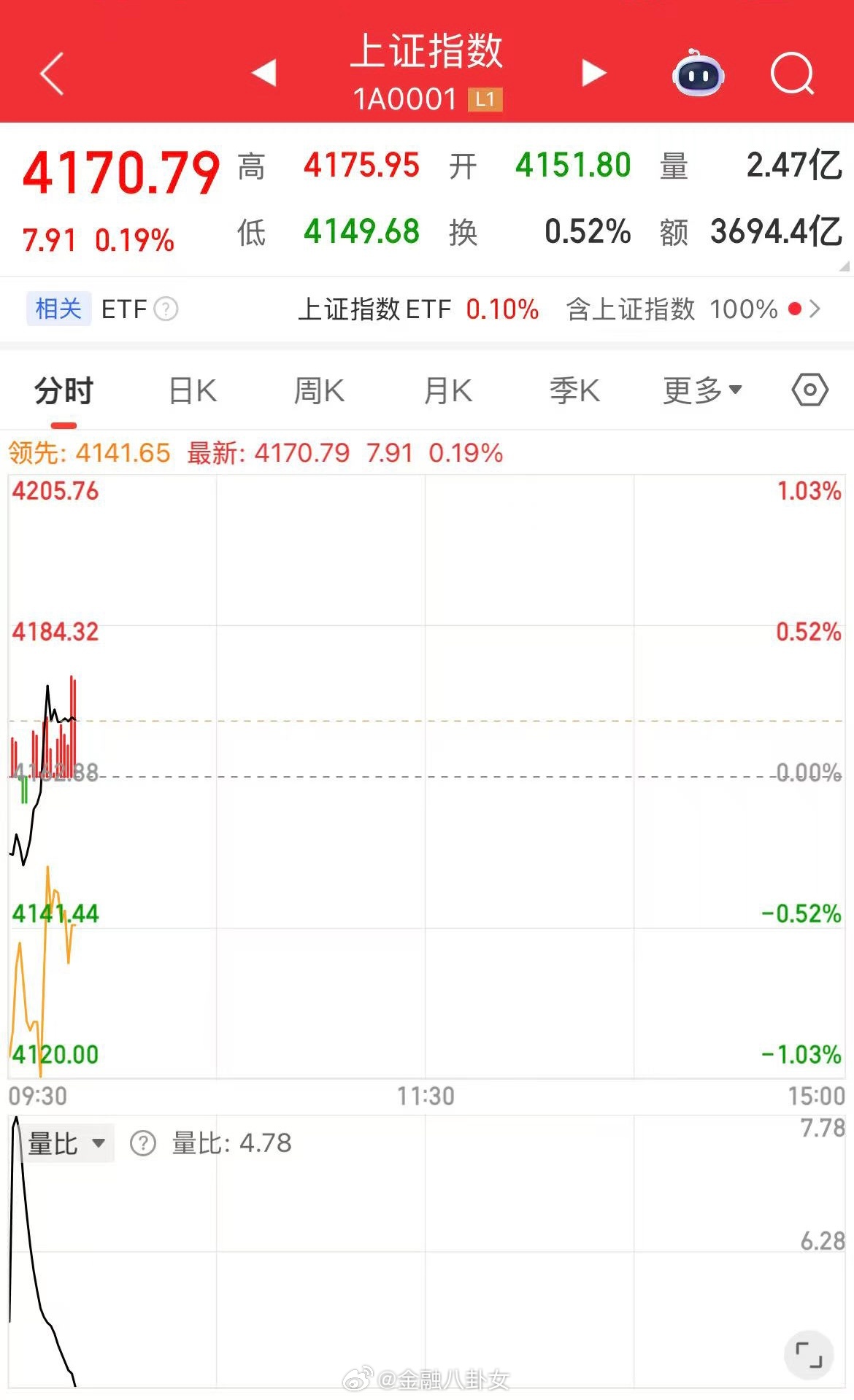854x1400 pixels.
Task: Tap the 相关 related label
Action: point(58,309)
